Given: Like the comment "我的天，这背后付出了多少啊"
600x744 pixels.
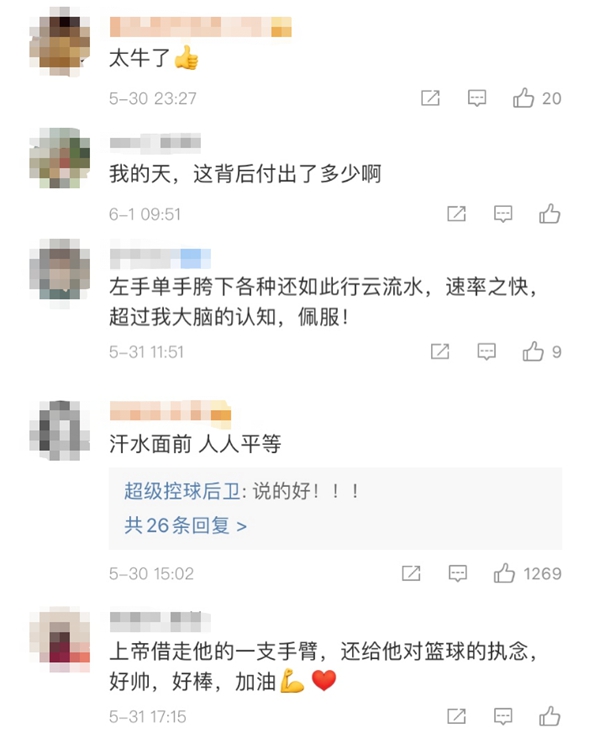Looking at the screenshot, I should (549, 214).
